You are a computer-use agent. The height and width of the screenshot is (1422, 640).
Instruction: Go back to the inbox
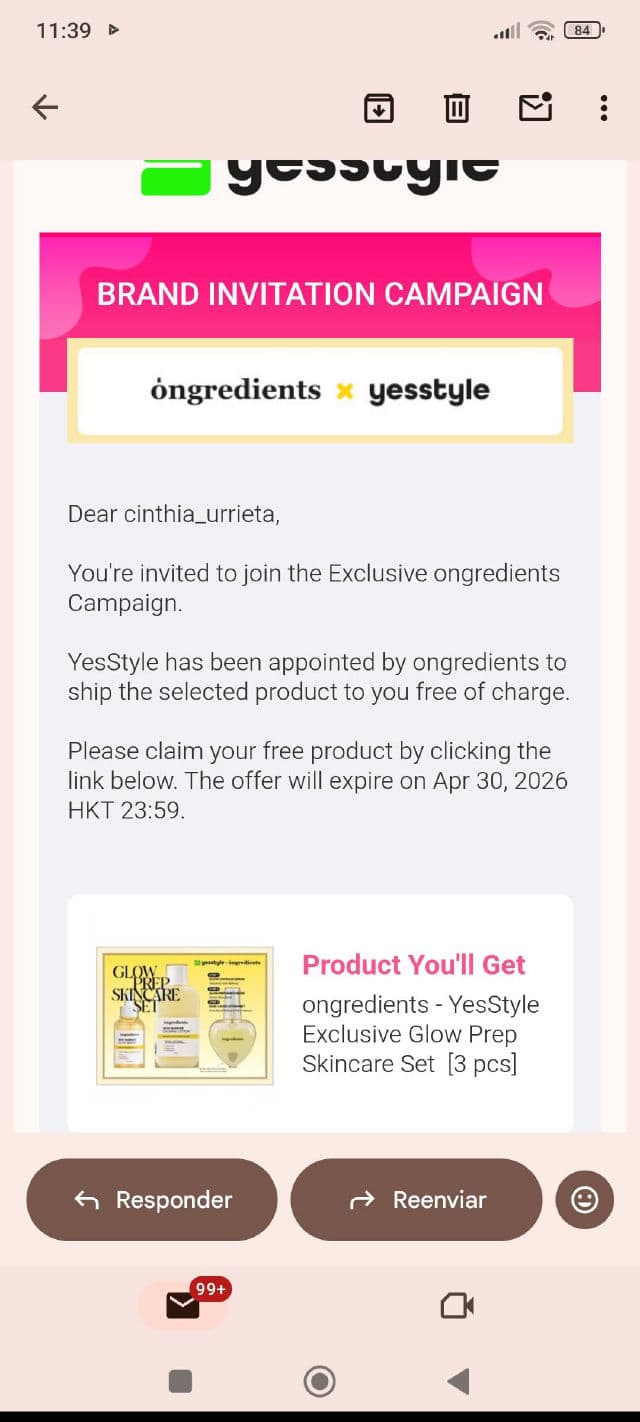pos(46,107)
